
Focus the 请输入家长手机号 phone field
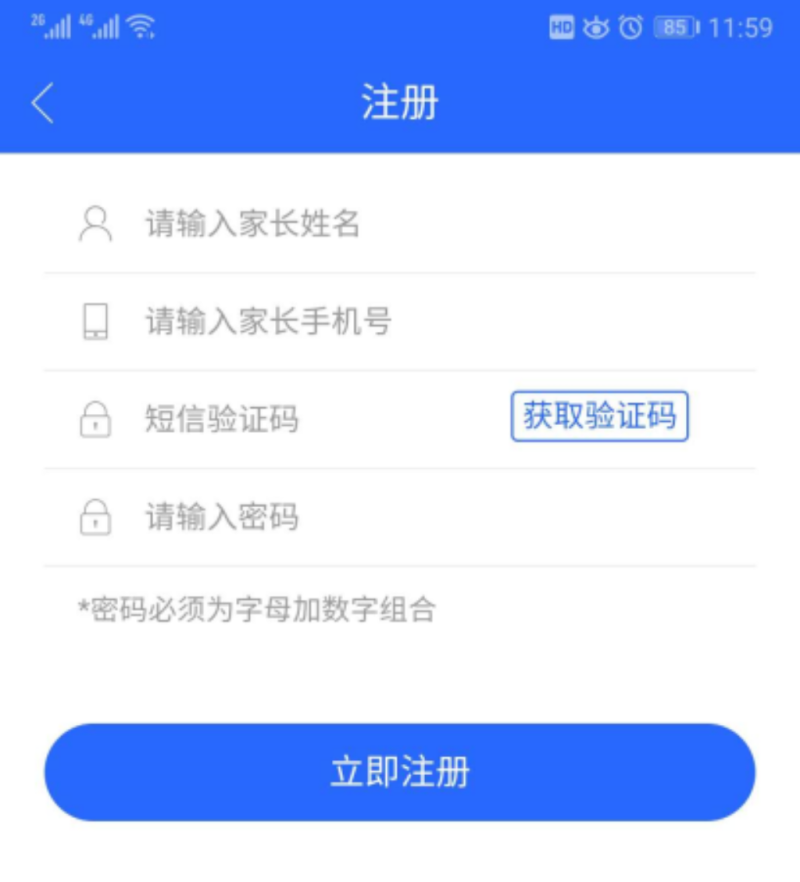[400, 322]
